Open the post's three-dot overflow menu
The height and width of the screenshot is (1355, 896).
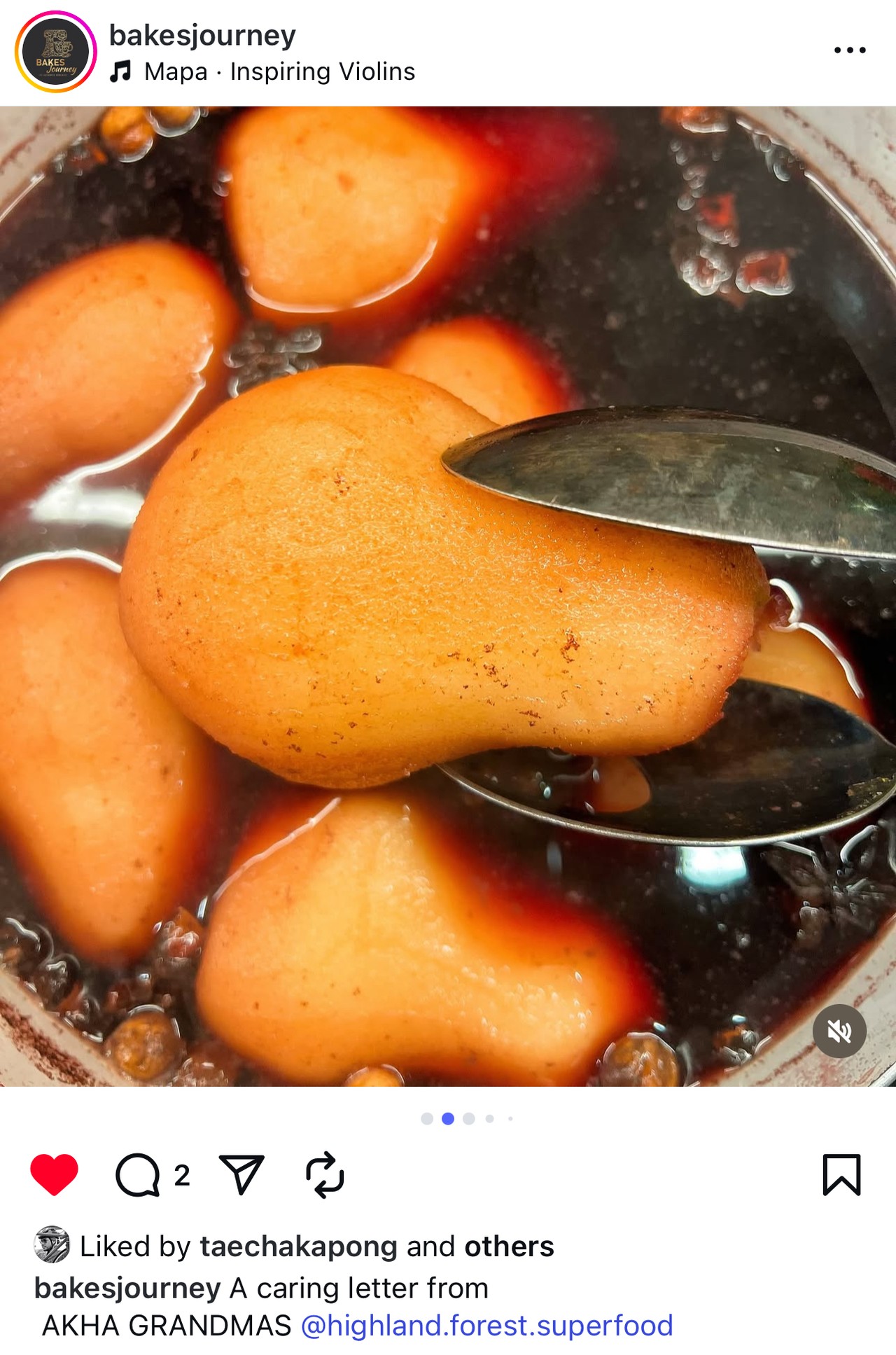point(850,50)
